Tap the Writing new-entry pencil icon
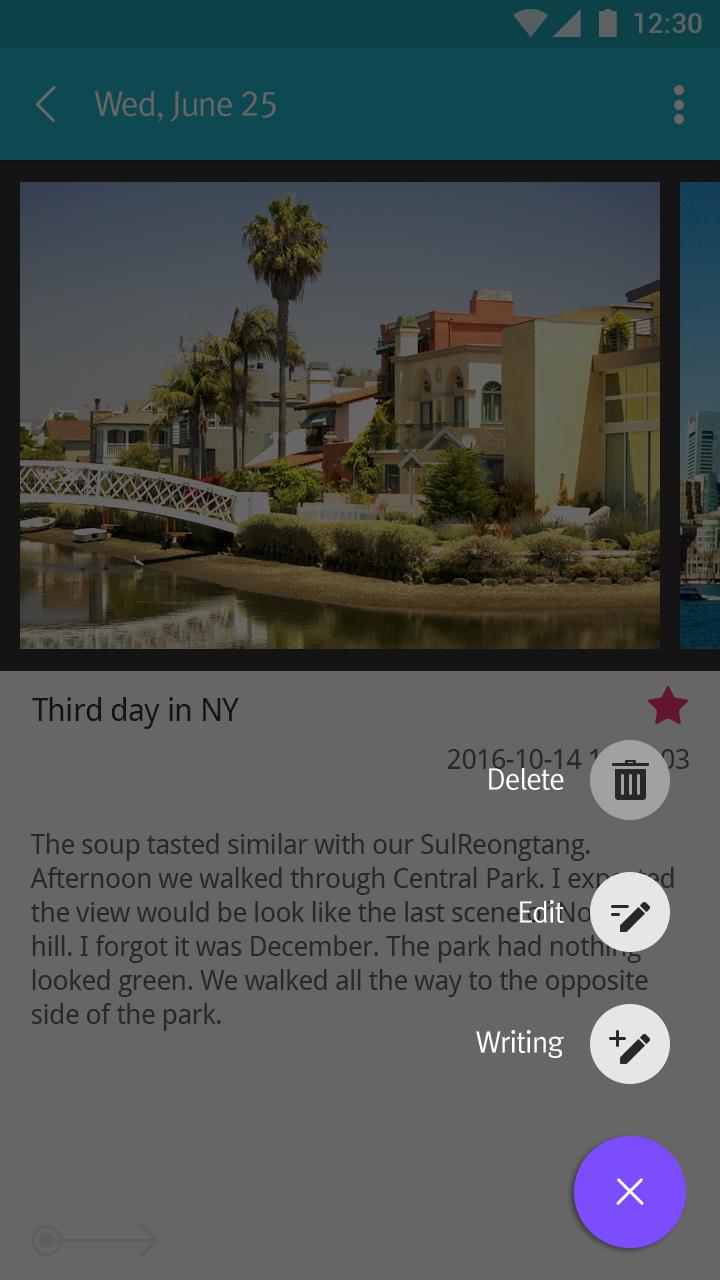 (x=630, y=1044)
